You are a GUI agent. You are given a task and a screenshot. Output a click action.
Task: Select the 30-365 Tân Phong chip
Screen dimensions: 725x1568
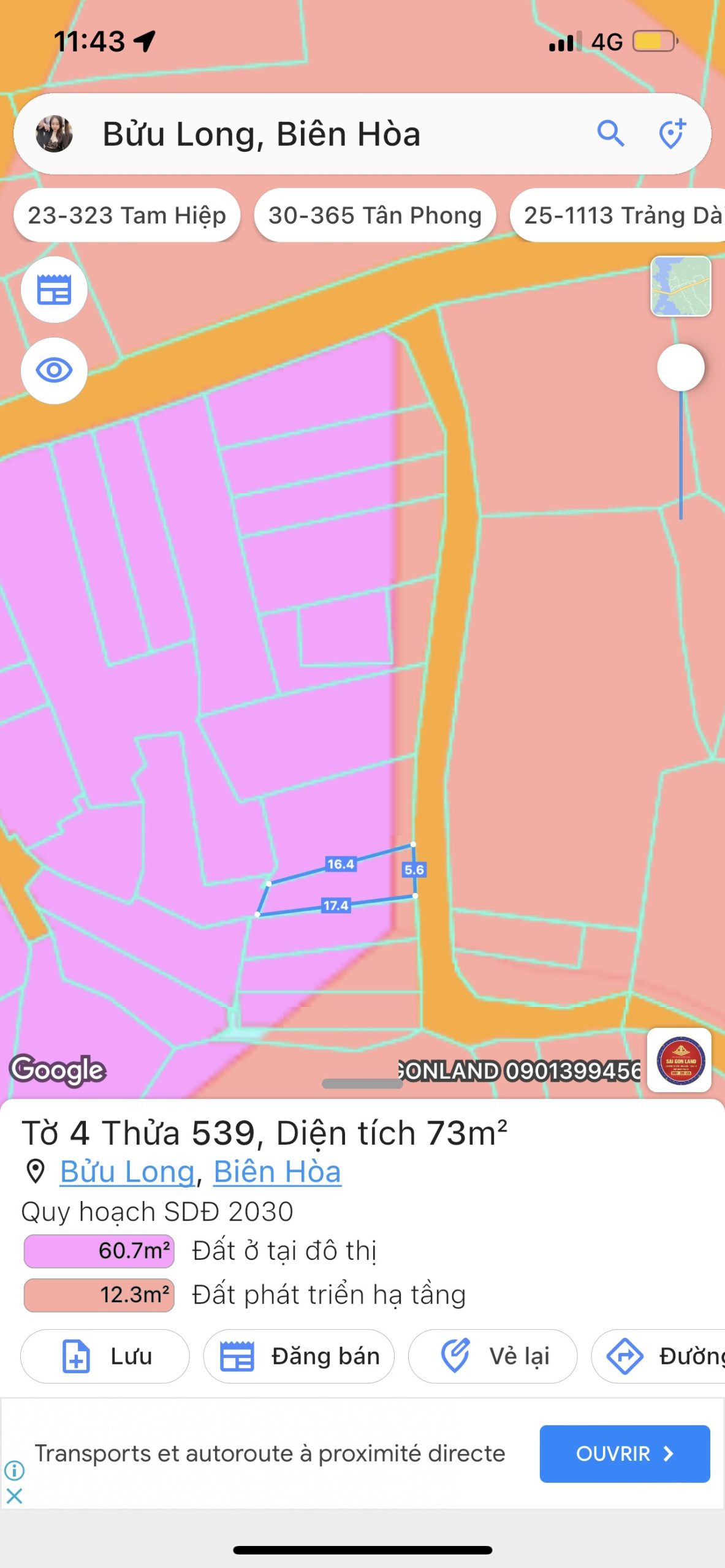[374, 216]
